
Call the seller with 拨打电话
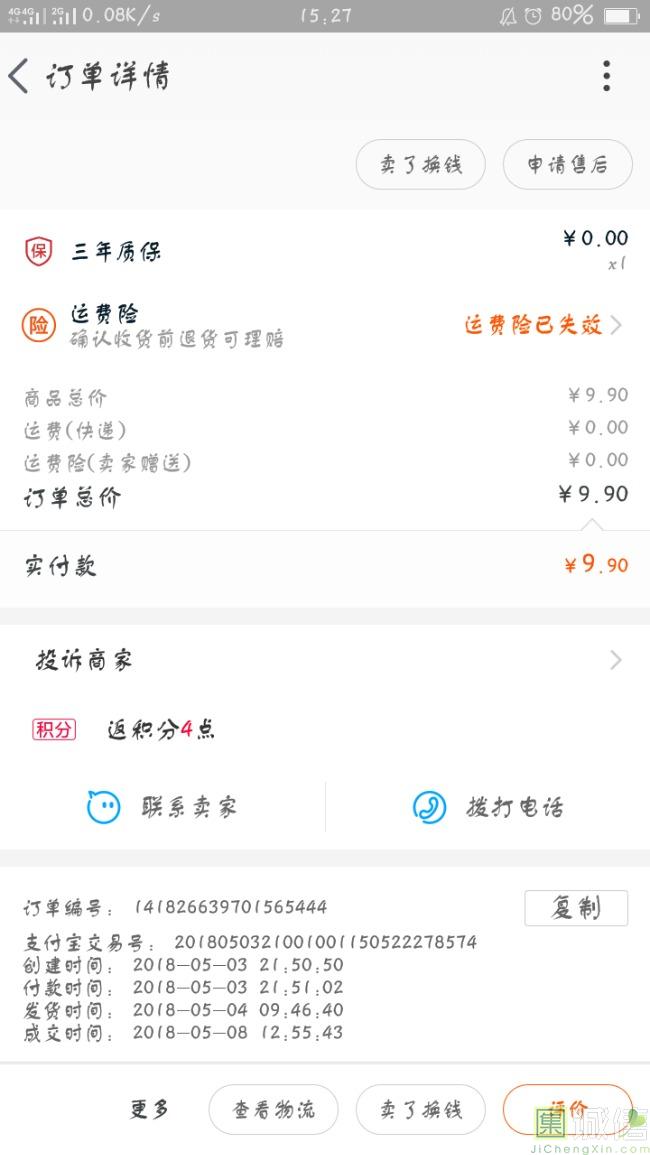pos(488,807)
